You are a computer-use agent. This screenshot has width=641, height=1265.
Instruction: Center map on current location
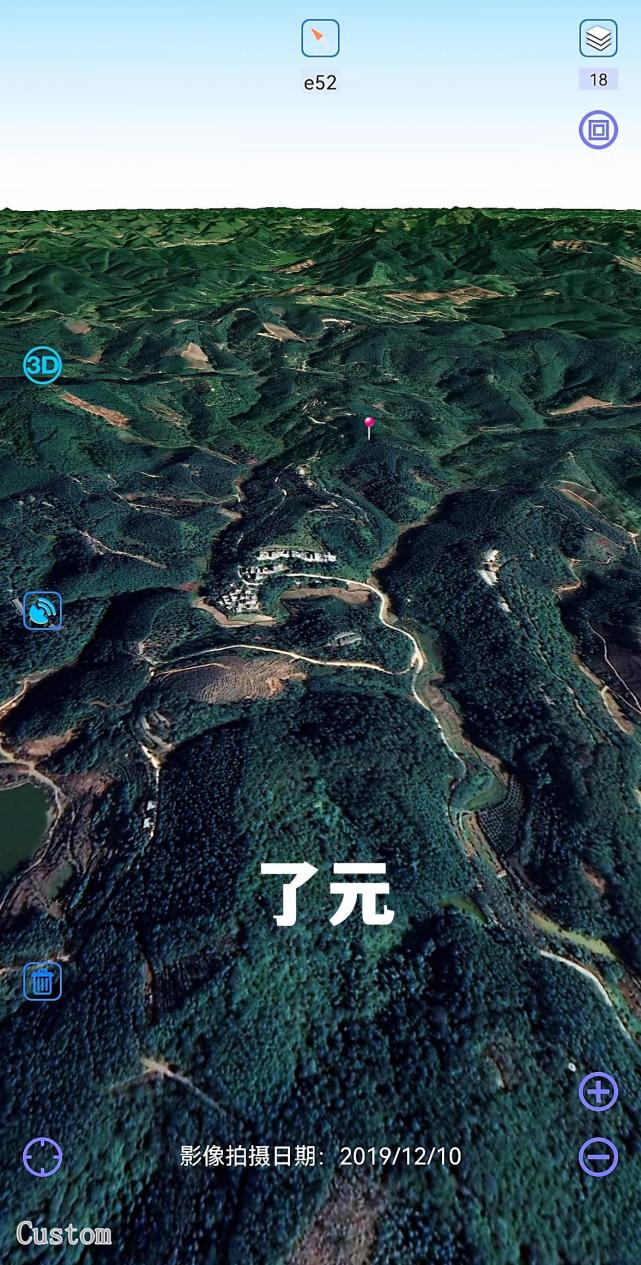click(42, 1157)
